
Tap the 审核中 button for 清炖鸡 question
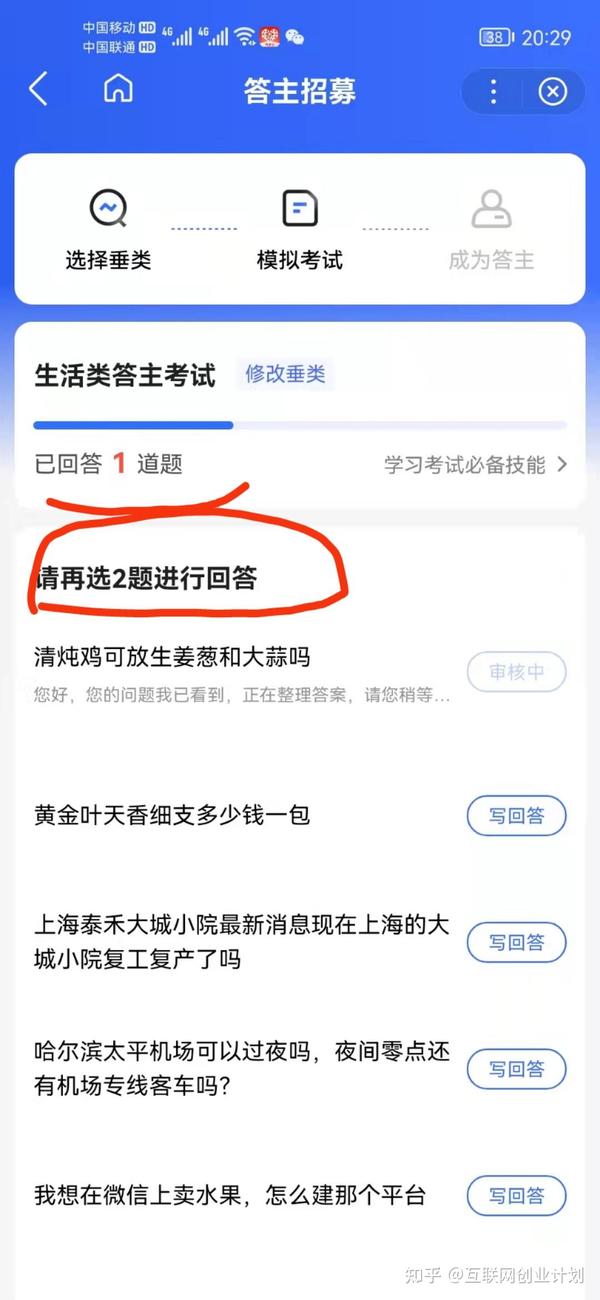[517, 672]
